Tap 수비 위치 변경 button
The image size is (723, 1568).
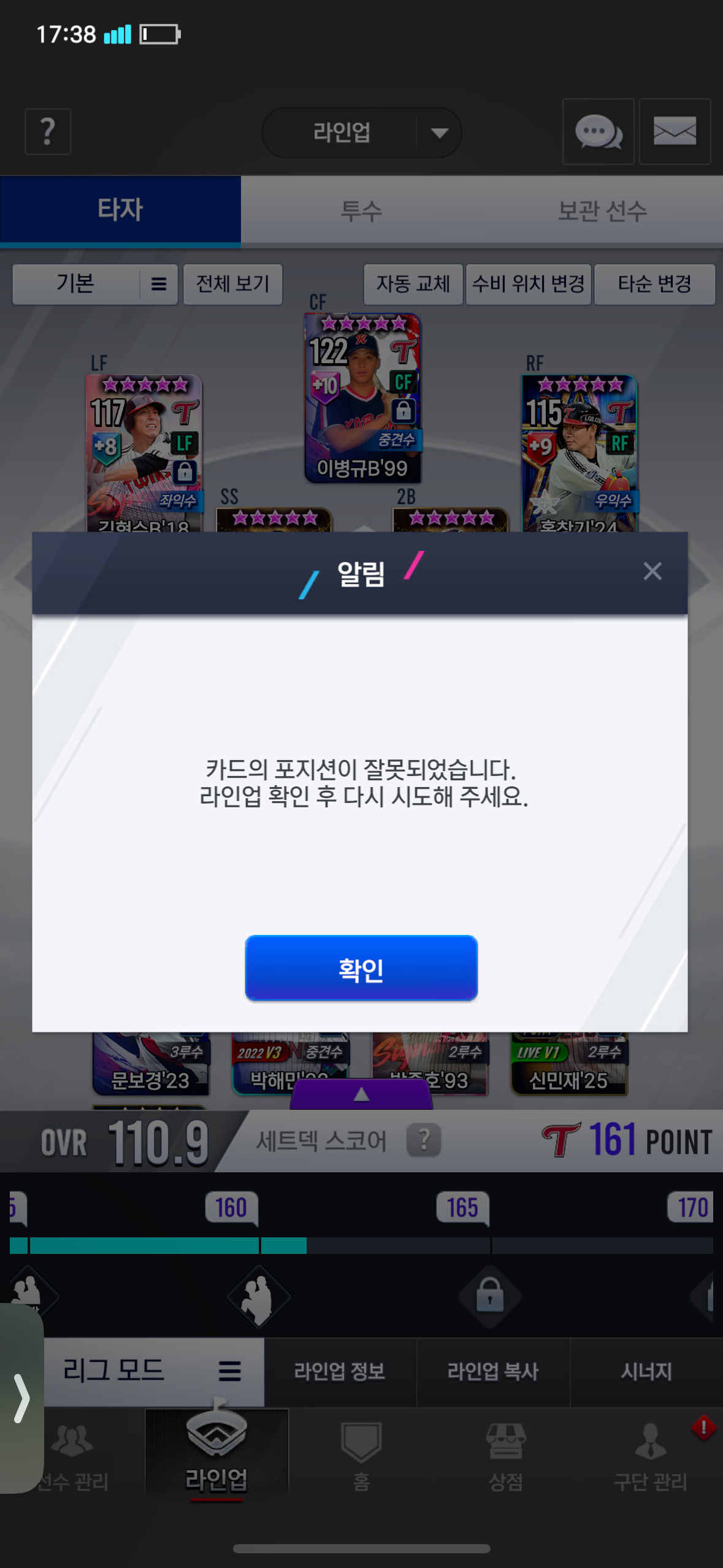pyautogui.click(x=528, y=284)
